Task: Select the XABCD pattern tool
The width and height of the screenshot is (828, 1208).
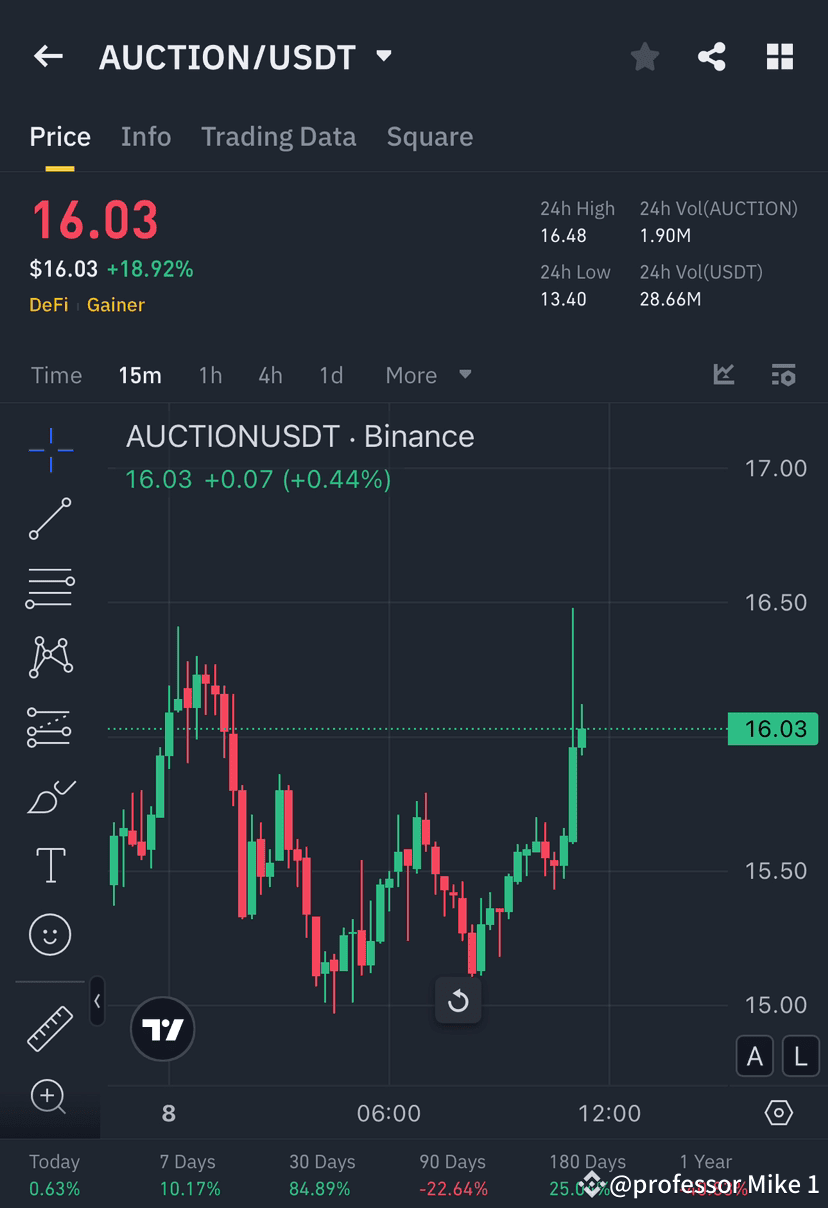Action: tap(50, 656)
